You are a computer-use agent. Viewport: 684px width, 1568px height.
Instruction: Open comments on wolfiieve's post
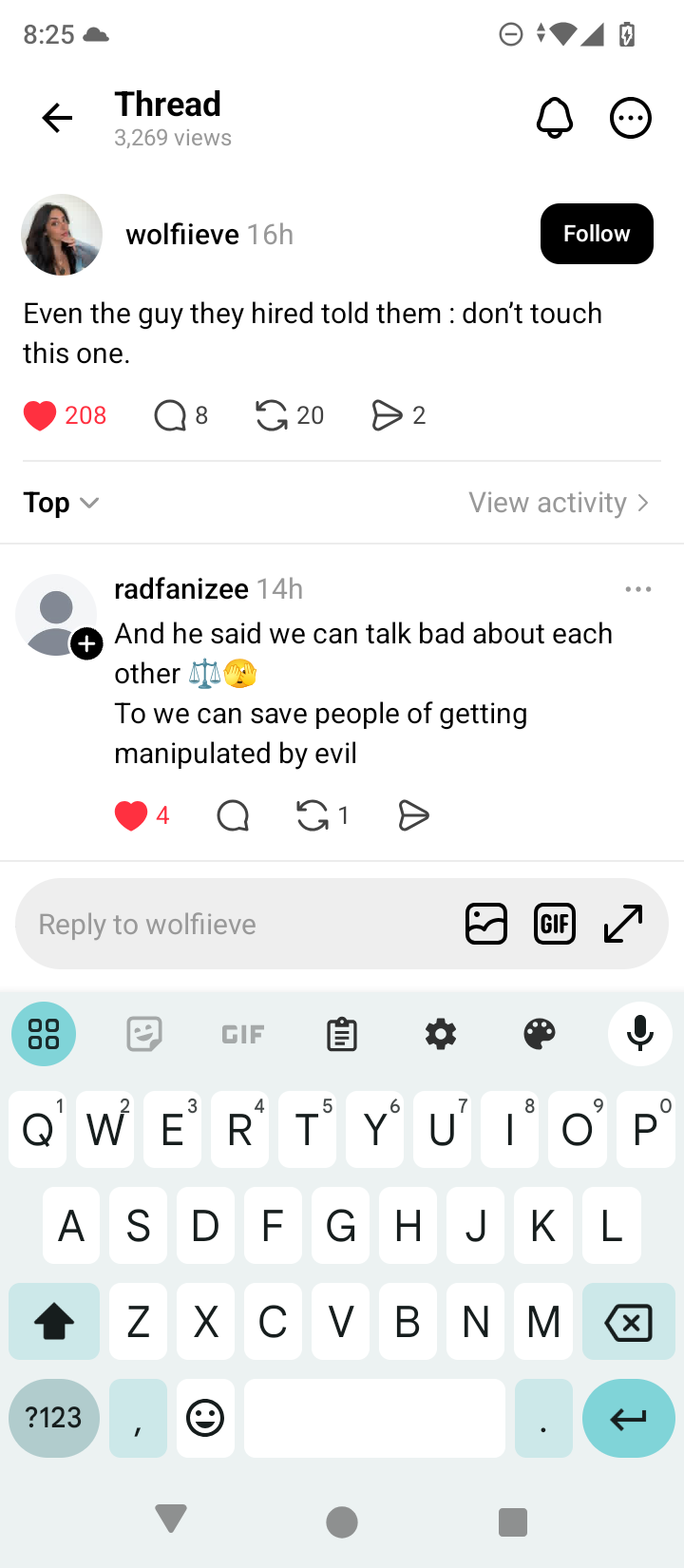click(170, 415)
